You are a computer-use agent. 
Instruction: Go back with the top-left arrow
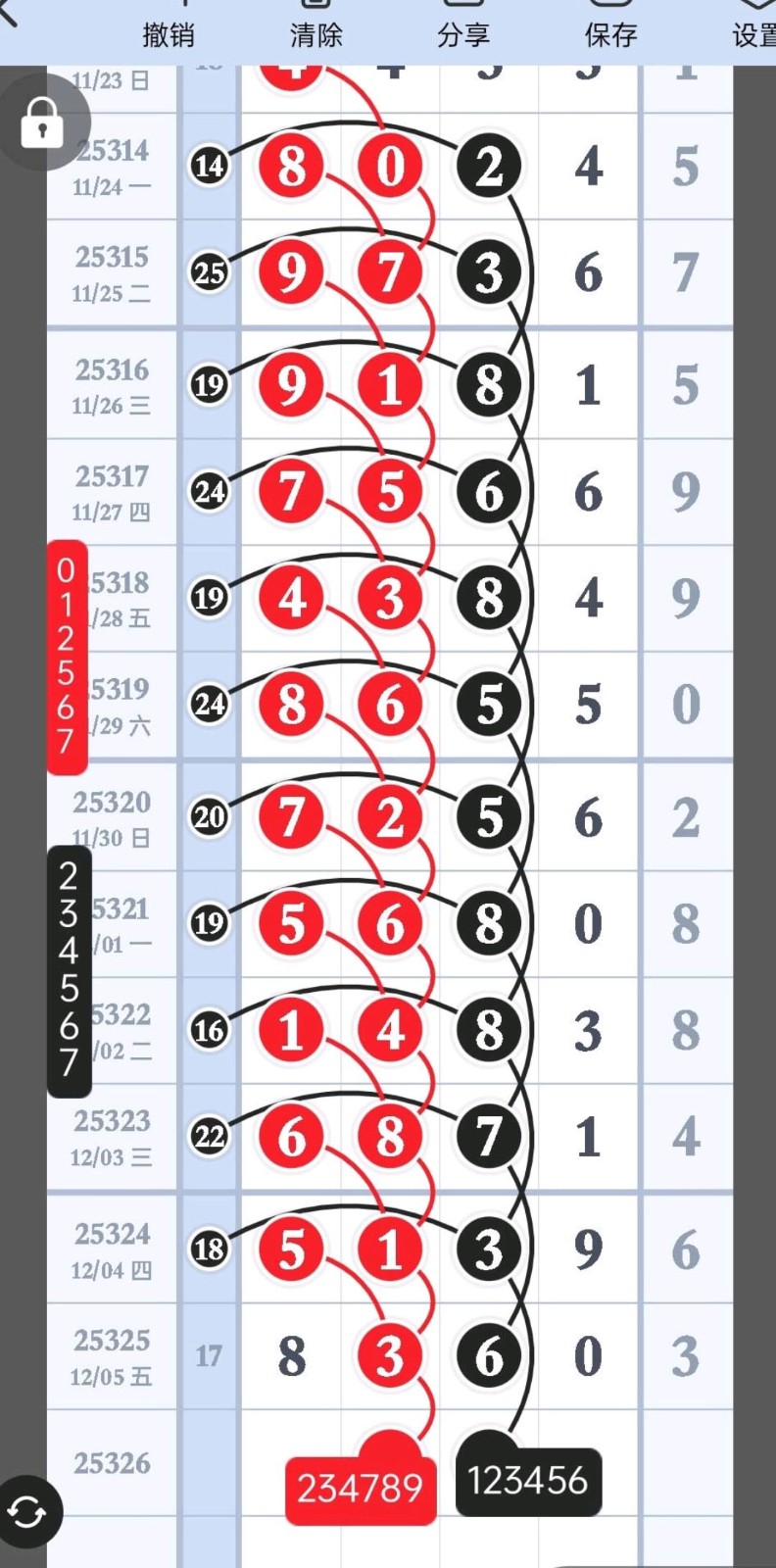pyautogui.click(x=10, y=12)
